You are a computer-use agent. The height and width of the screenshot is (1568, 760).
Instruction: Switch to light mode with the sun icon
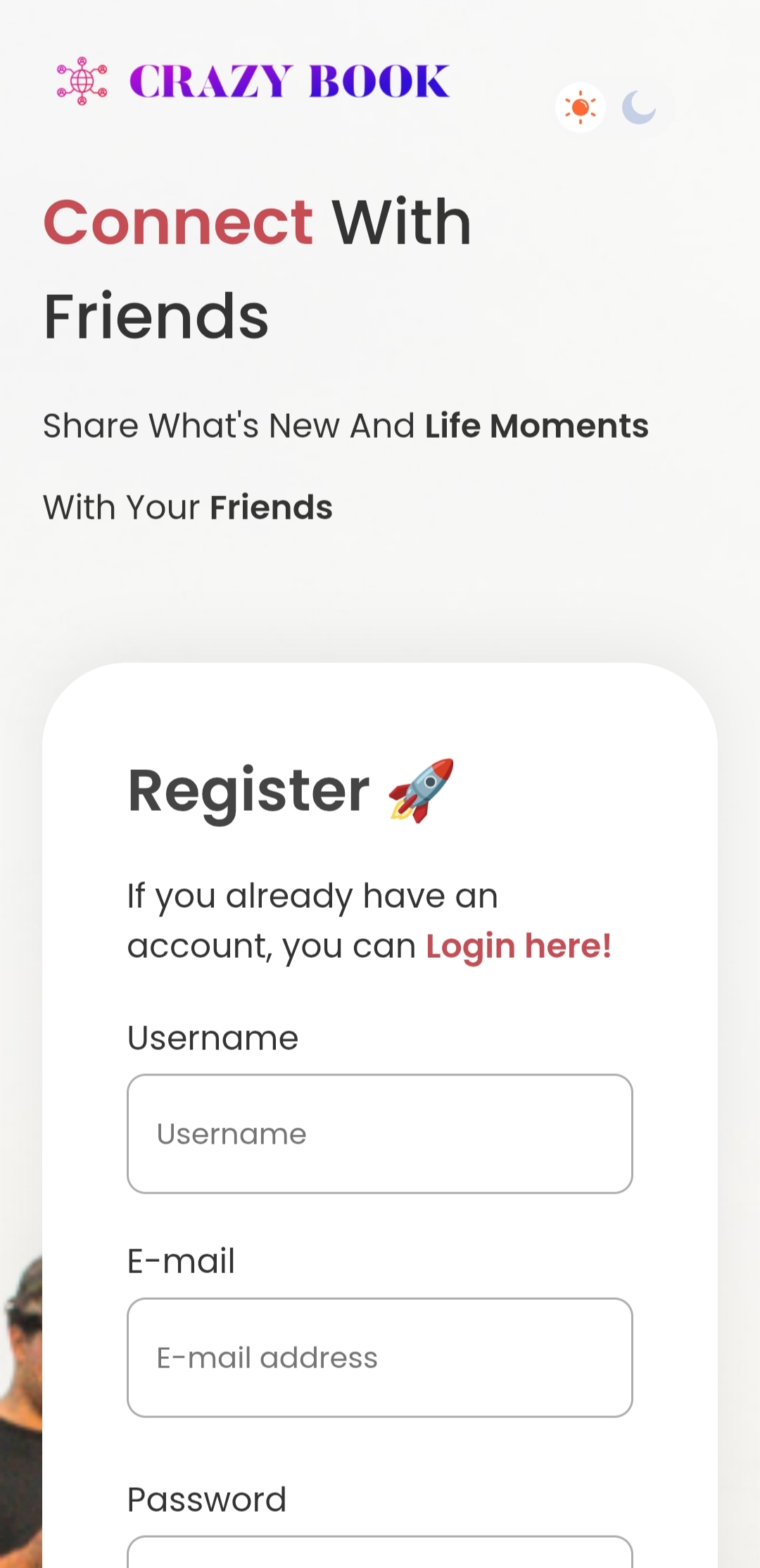click(x=581, y=108)
